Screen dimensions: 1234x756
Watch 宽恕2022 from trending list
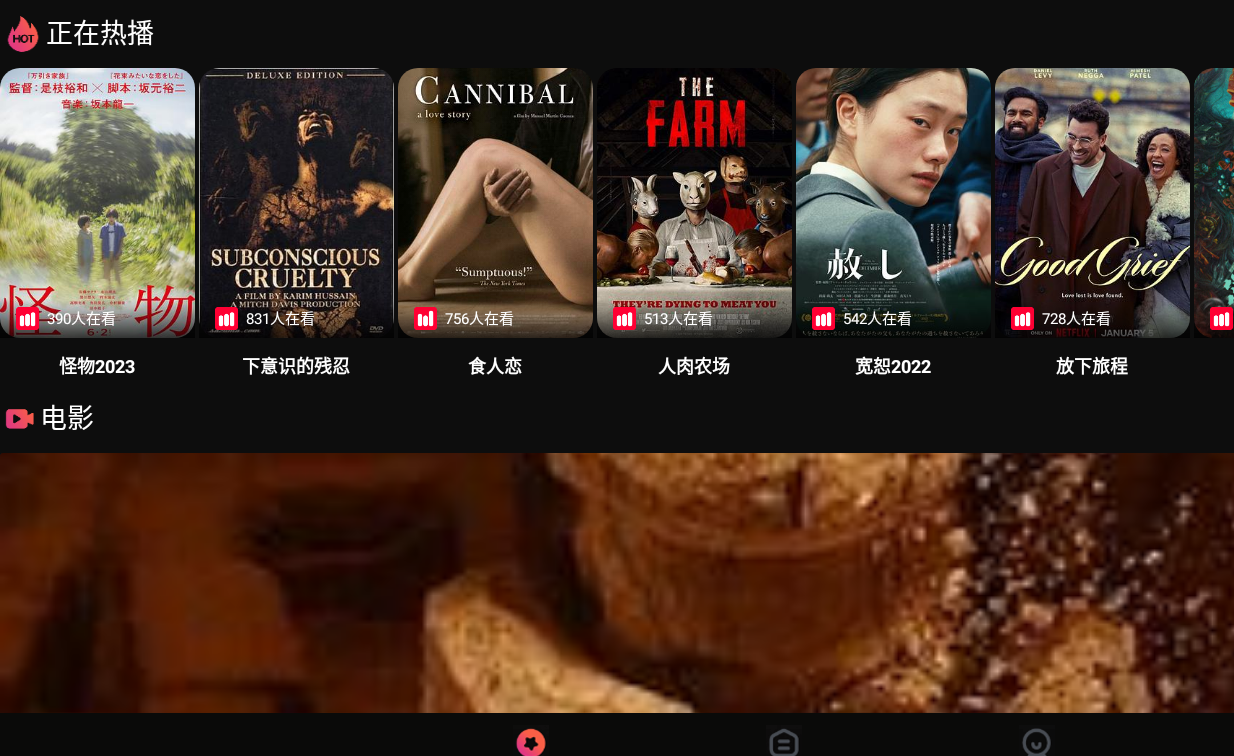click(x=893, y=203)
